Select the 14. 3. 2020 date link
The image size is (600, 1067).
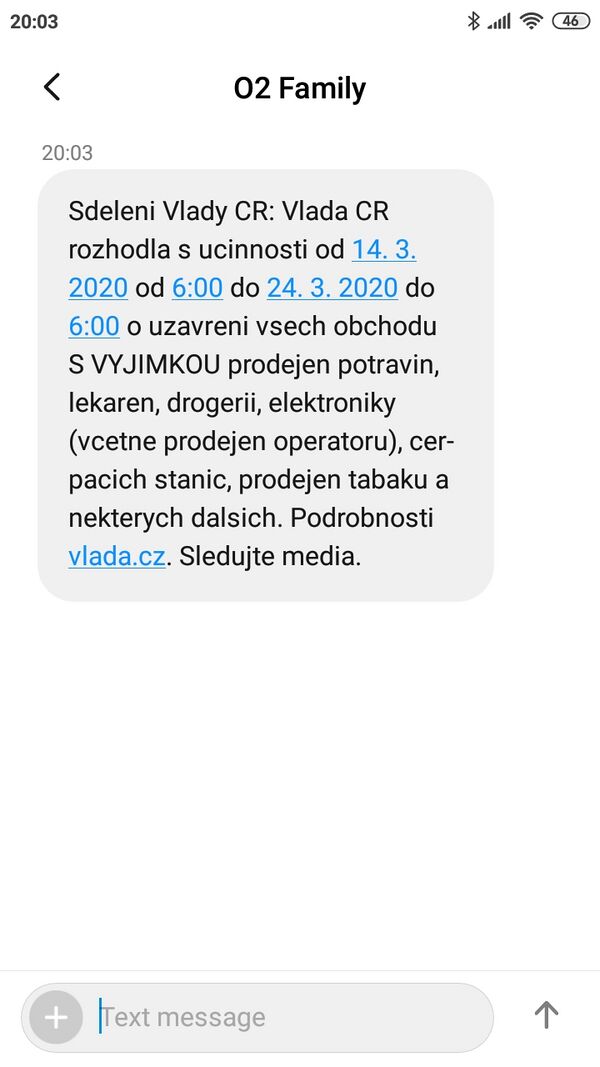coord(384,250)
